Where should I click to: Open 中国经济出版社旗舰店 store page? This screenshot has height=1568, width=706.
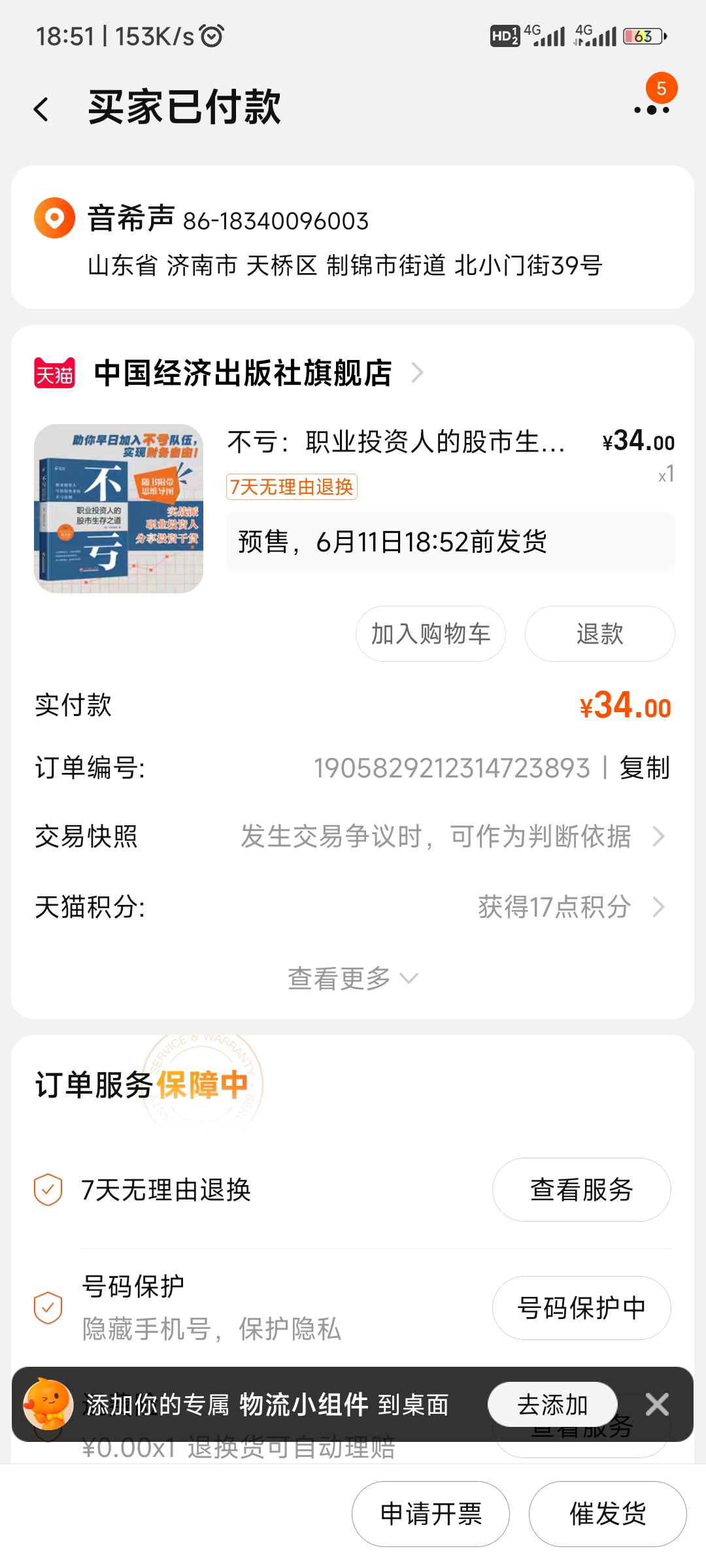pyautogui.click(x=243, y=373)
